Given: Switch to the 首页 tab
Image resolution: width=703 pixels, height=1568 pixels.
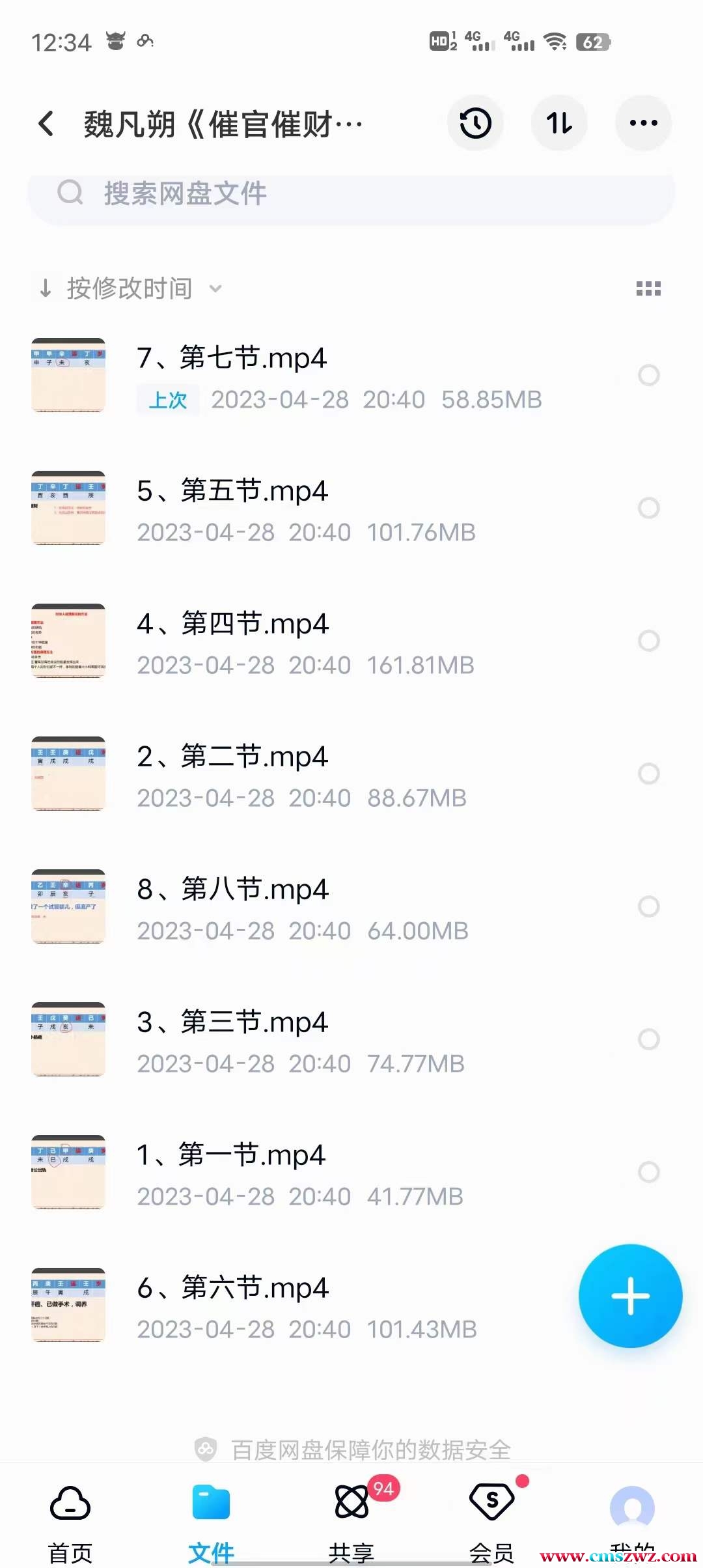Looking at the screenshot, I should tap(70, 1517).
